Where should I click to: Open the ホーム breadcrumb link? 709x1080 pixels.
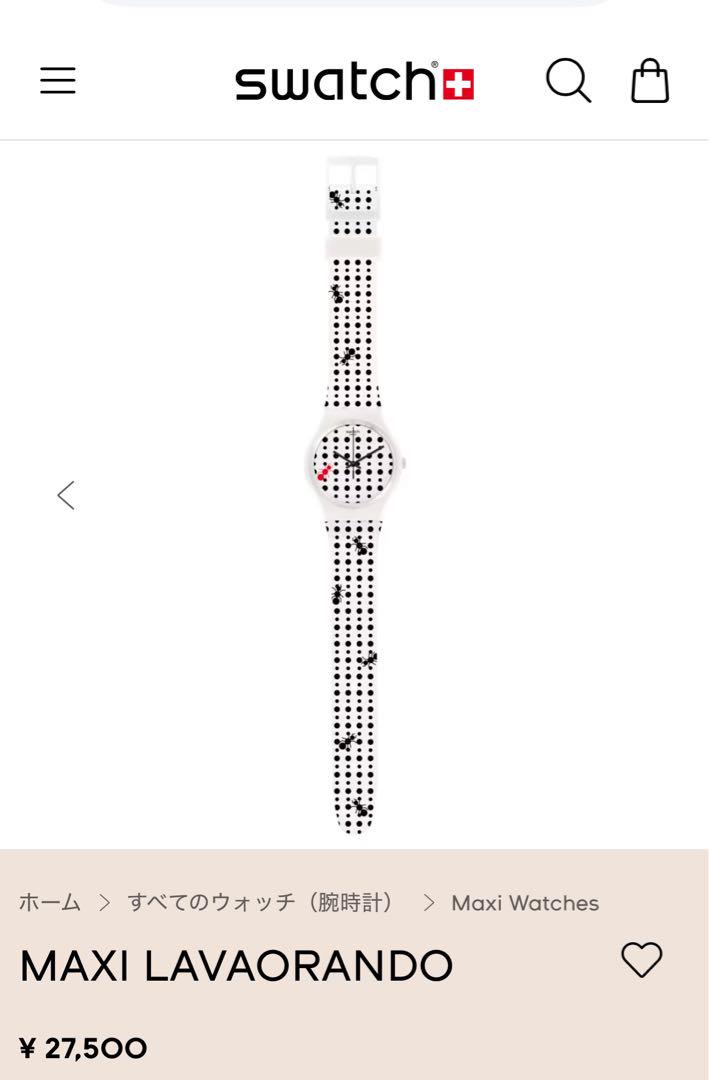pyautogui.click(x=50, y=902)
